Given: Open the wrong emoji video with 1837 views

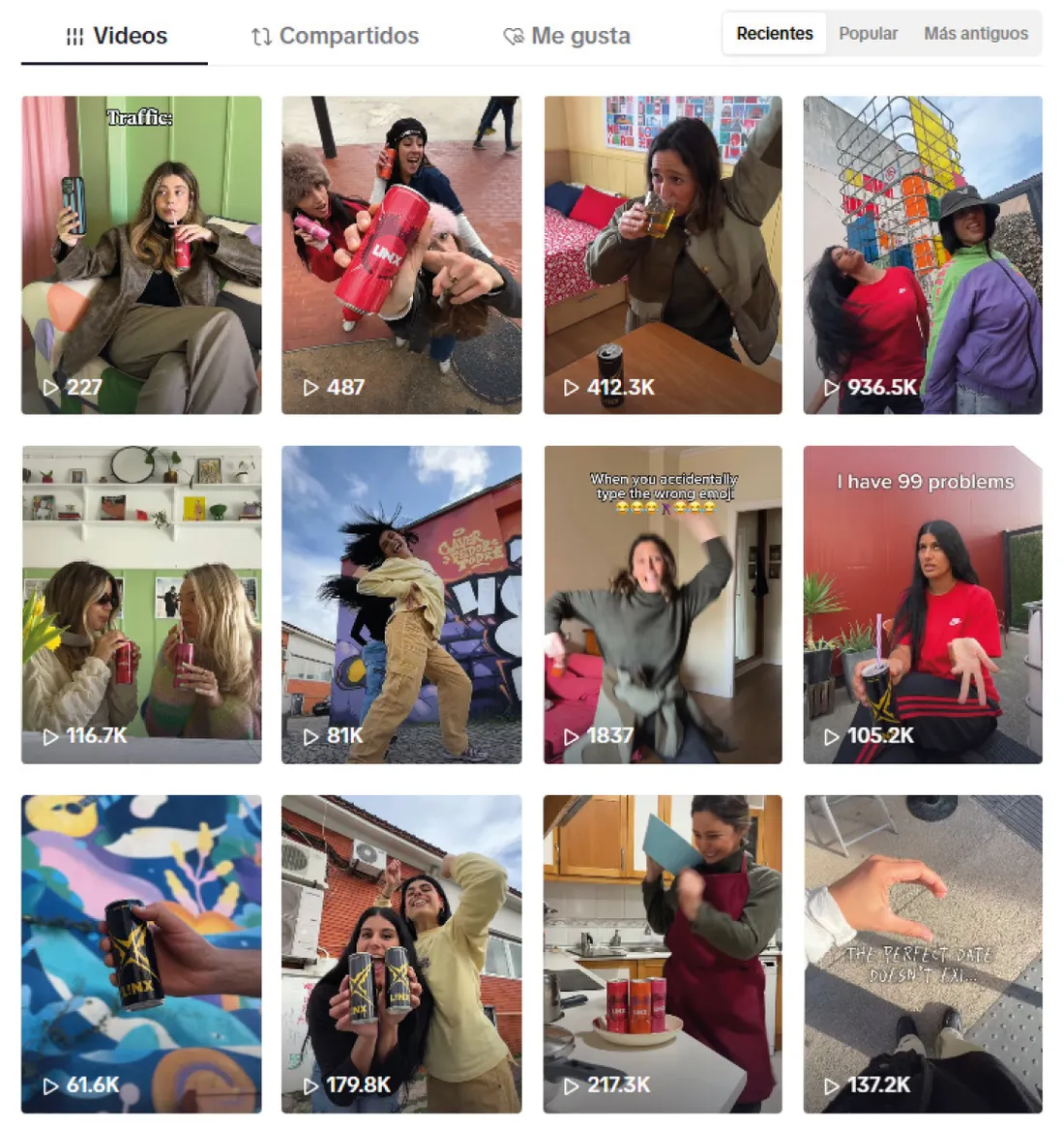Looking at the screenshot, I should pyautogui.click(x=663, y=605).
